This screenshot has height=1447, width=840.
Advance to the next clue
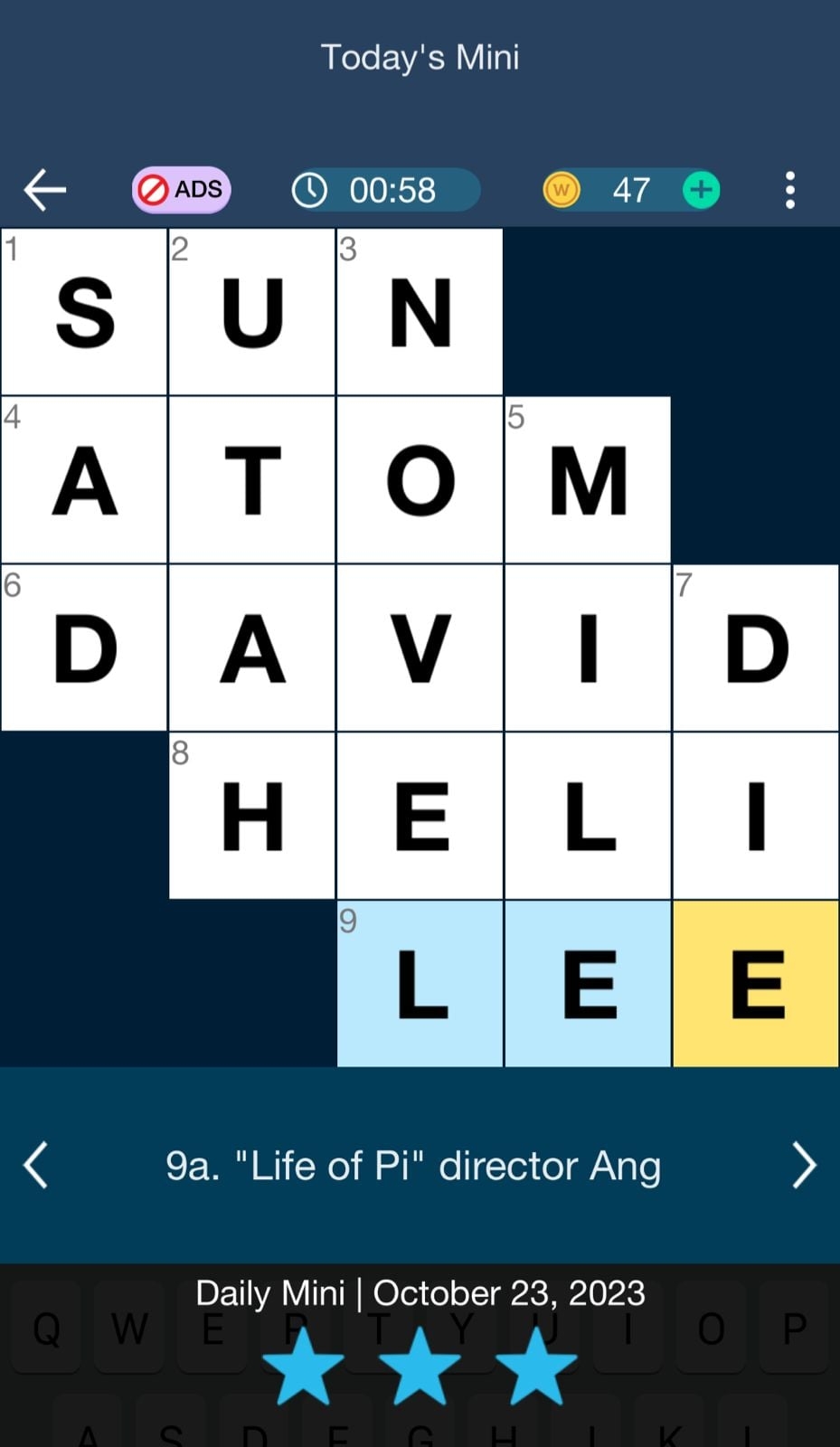(x=803, y=1165)
